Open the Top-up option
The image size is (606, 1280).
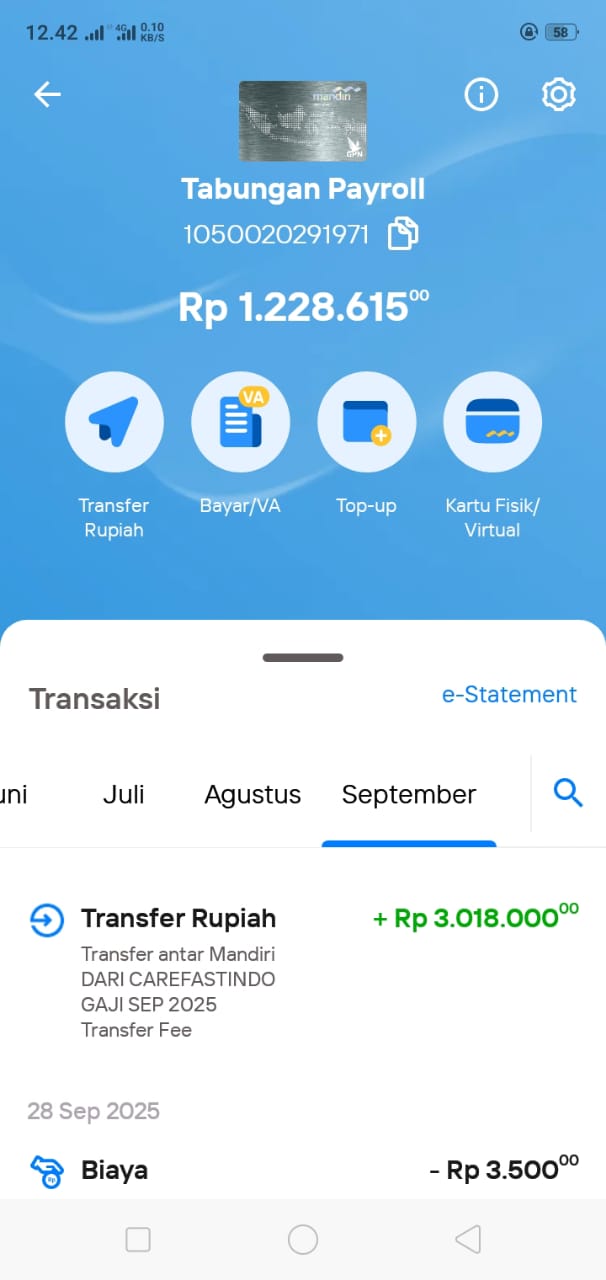(x=366, y=422)
